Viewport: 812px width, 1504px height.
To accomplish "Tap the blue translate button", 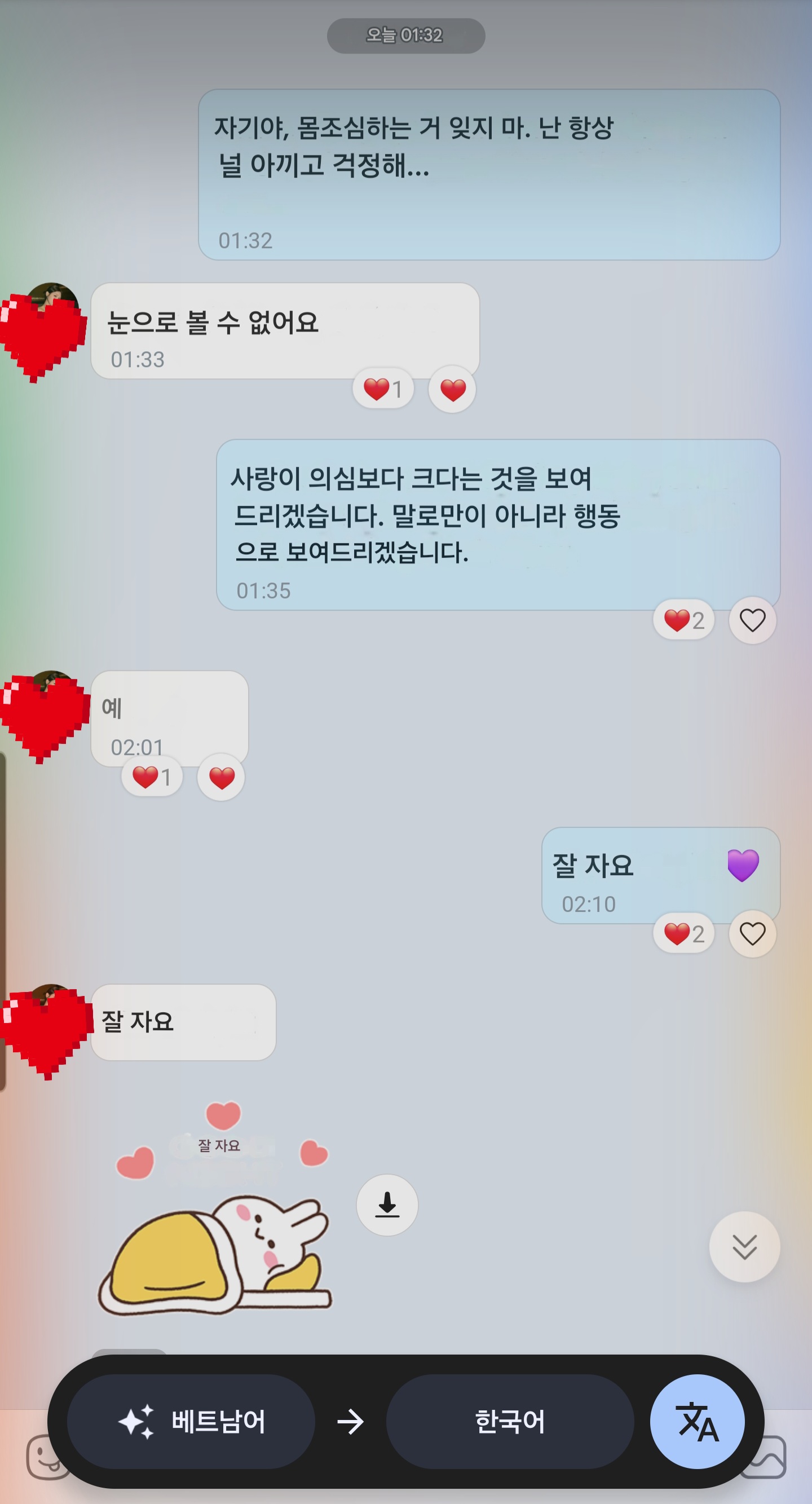I will pos(697,1421).
